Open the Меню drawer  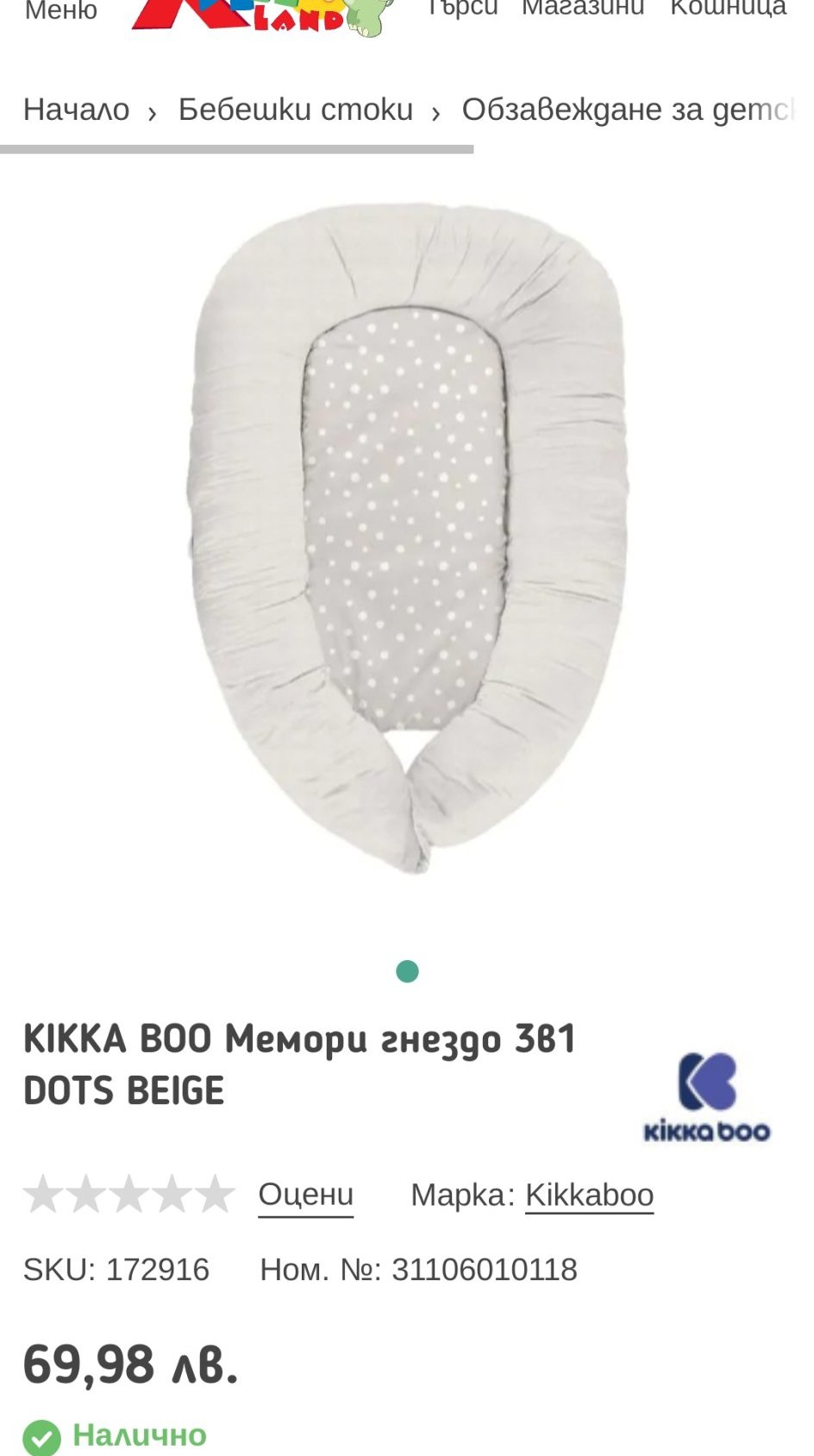pos(60,10)
